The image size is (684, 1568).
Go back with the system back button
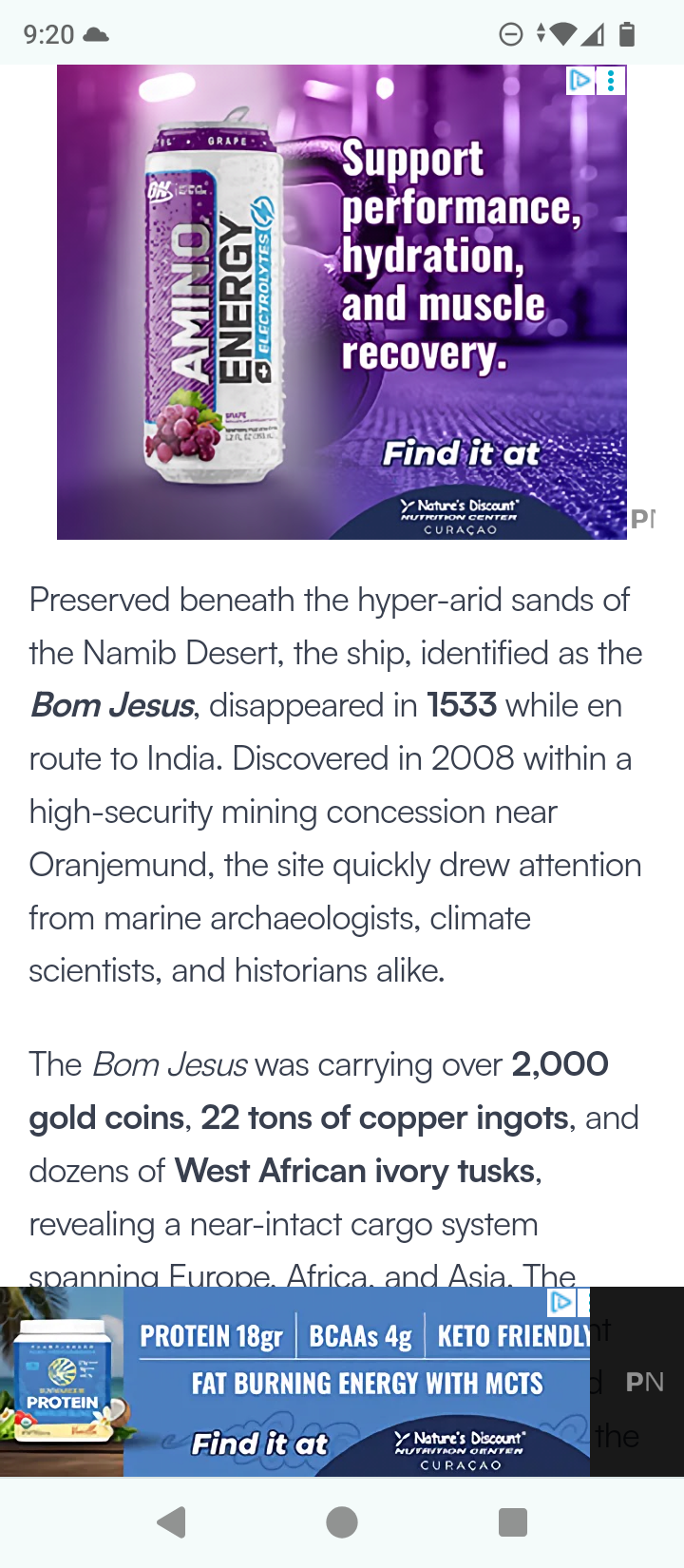(172, 1522)
